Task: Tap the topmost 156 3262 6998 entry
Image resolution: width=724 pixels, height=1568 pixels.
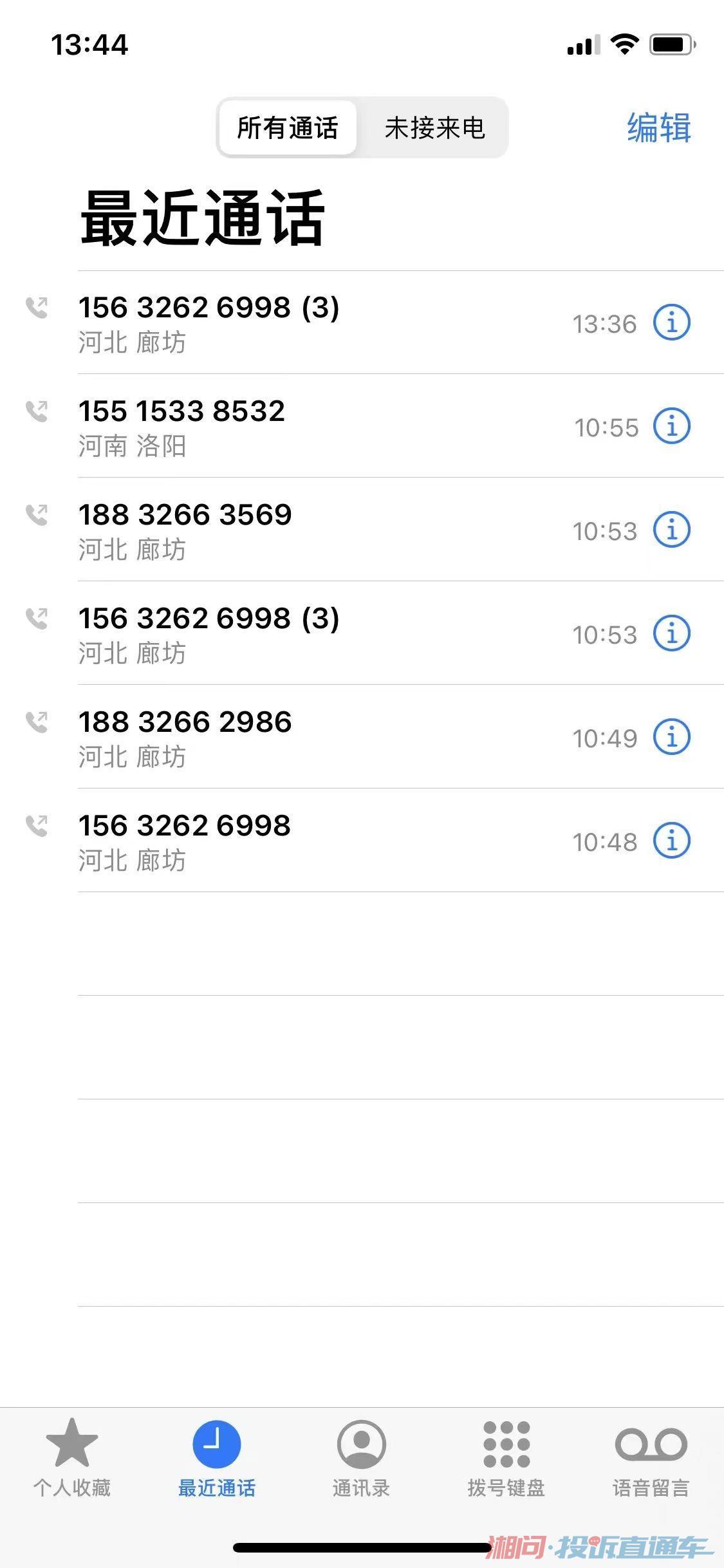Action: [x=290, y=322]
